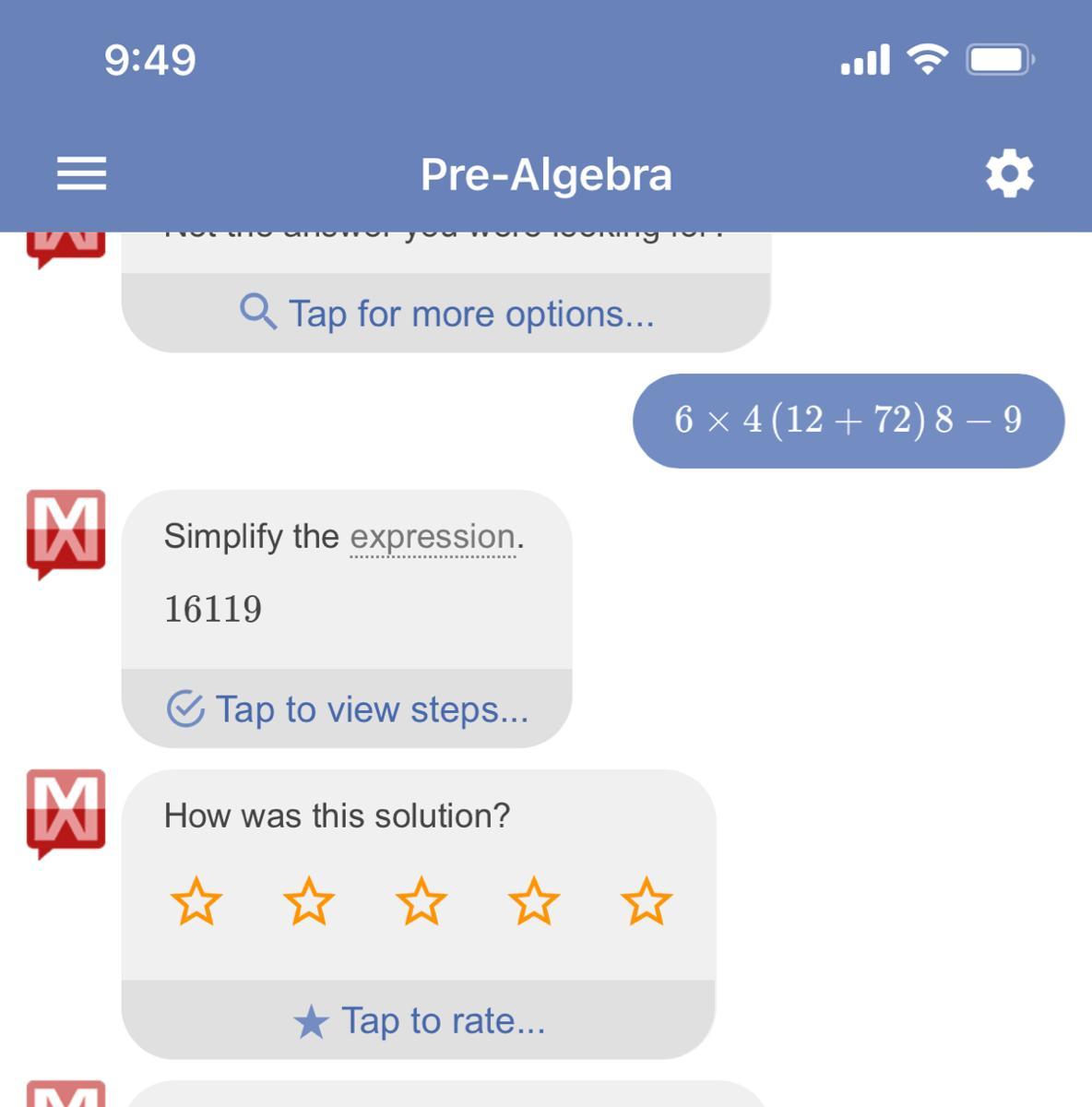Tap the sent expression bubble 6 × 4(12 + 72)8 − 9
1092x1107 pixels.
848,421
